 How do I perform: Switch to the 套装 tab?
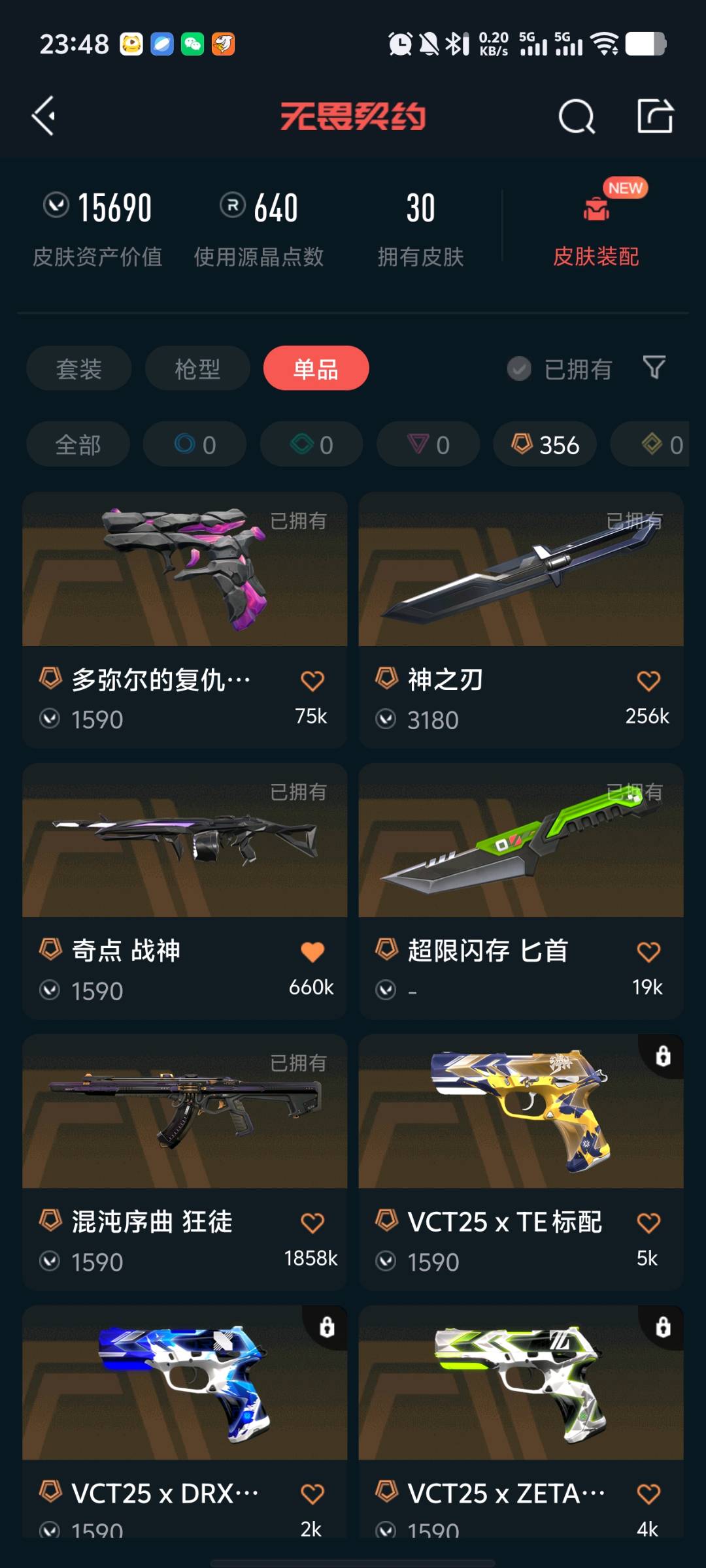tap(78, 368)
